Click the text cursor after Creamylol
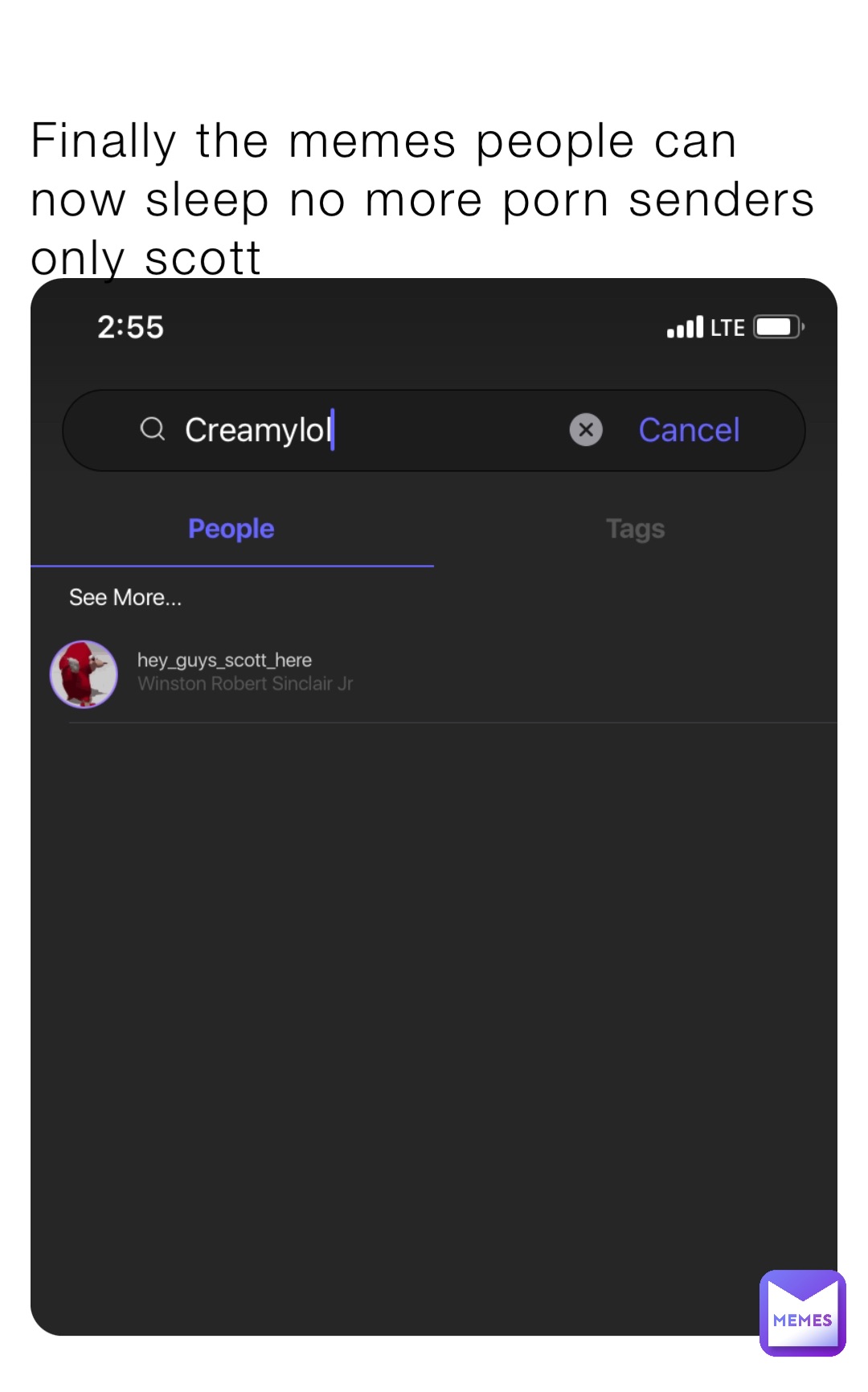868x1392 pixels. (x=332, y=429)
